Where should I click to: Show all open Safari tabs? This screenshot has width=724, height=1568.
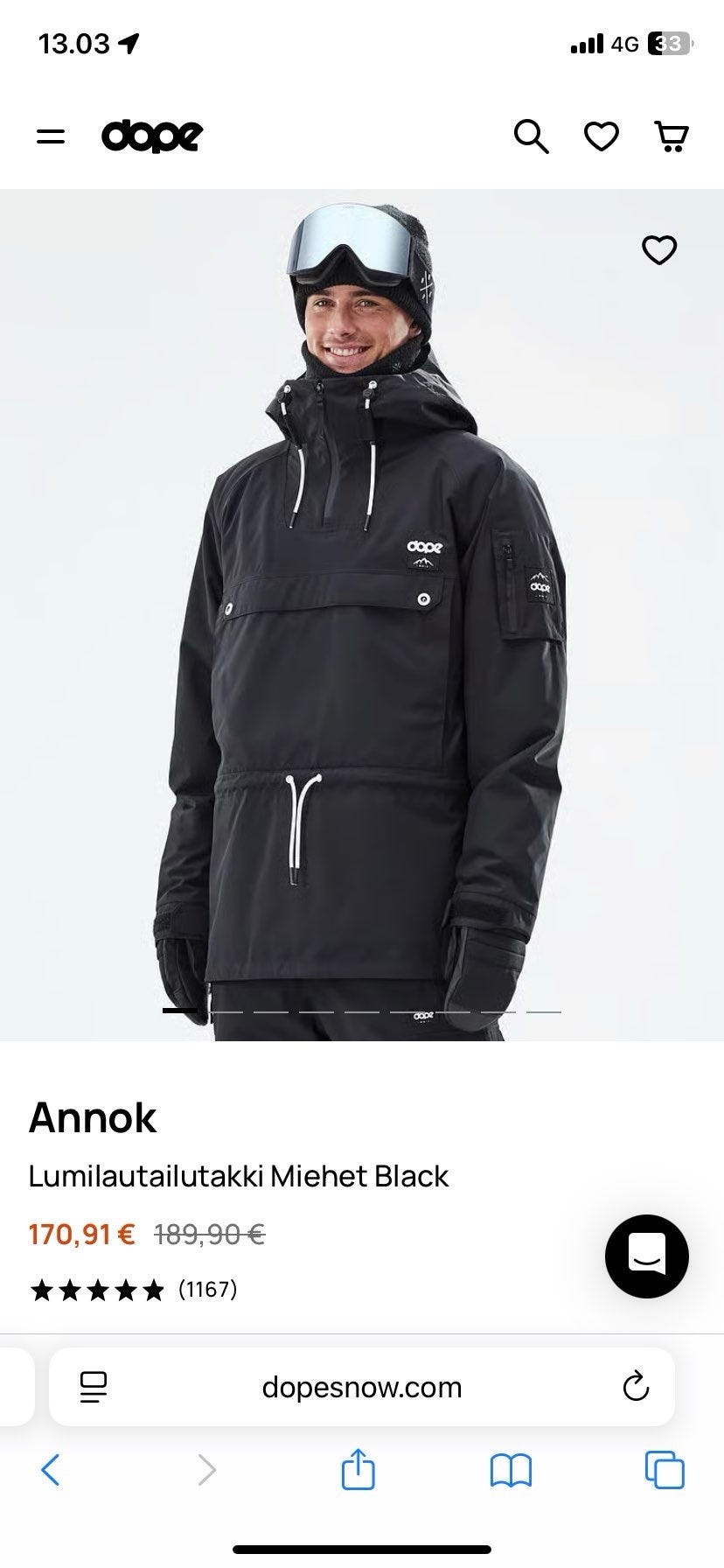tap(665, 1470)
